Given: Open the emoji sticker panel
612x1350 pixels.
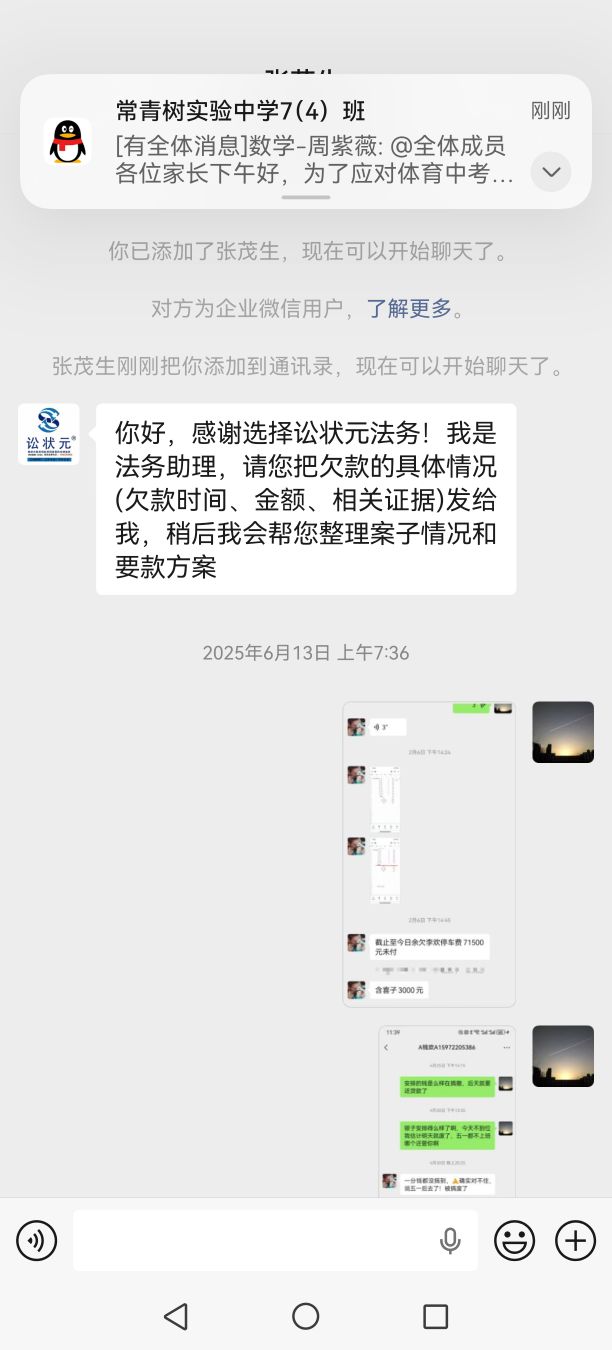Looking at the screenshot, I should coord(514,1241).
